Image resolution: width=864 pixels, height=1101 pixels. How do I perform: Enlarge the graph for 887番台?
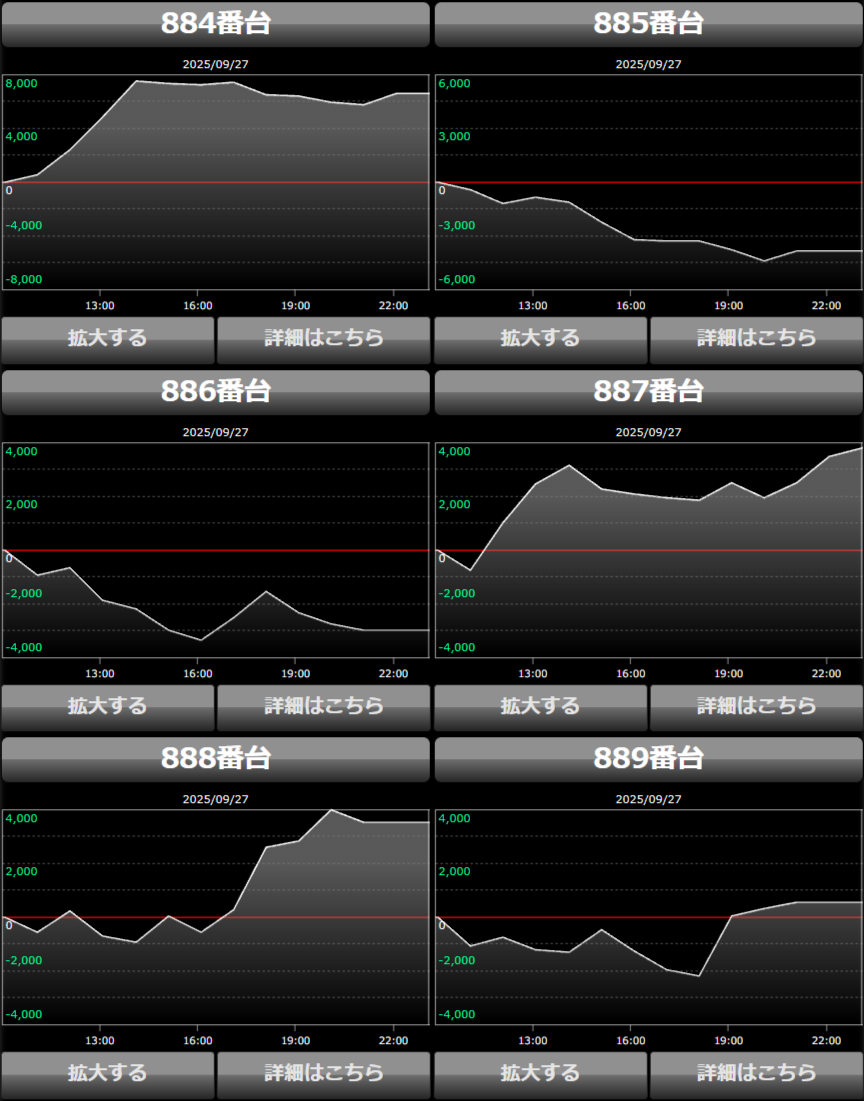[x=540, y=707]
